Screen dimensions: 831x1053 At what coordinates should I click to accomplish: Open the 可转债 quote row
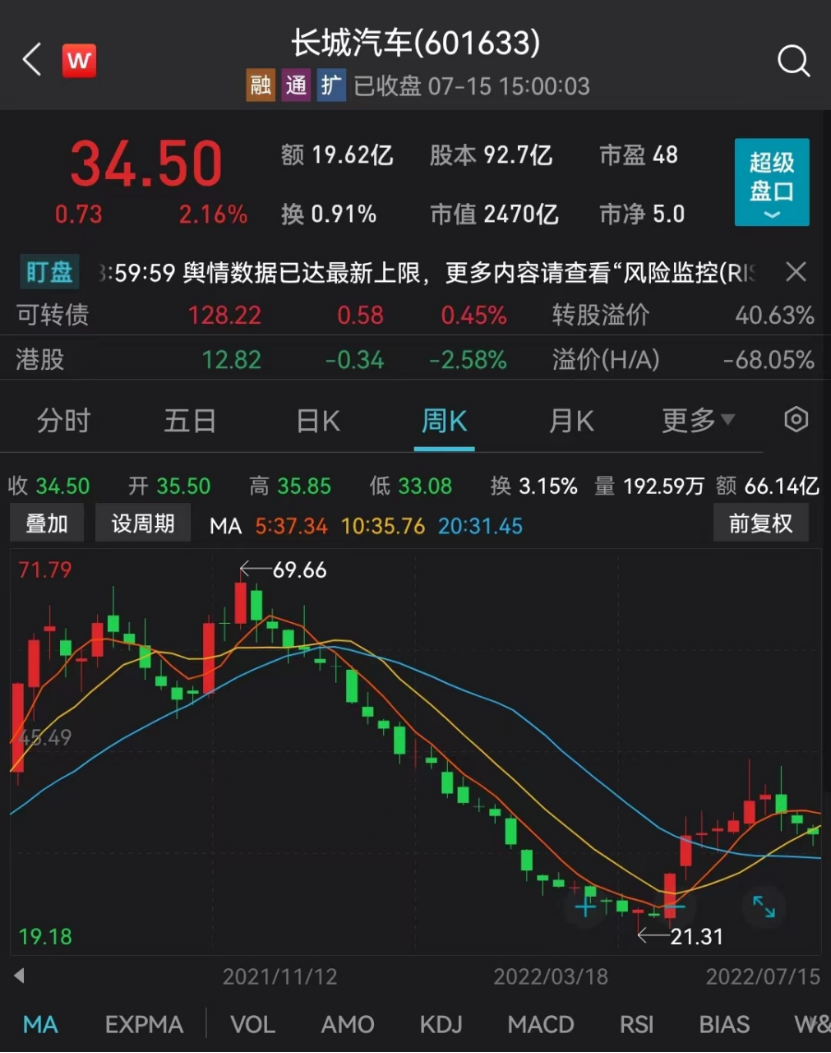pos(415,315)
